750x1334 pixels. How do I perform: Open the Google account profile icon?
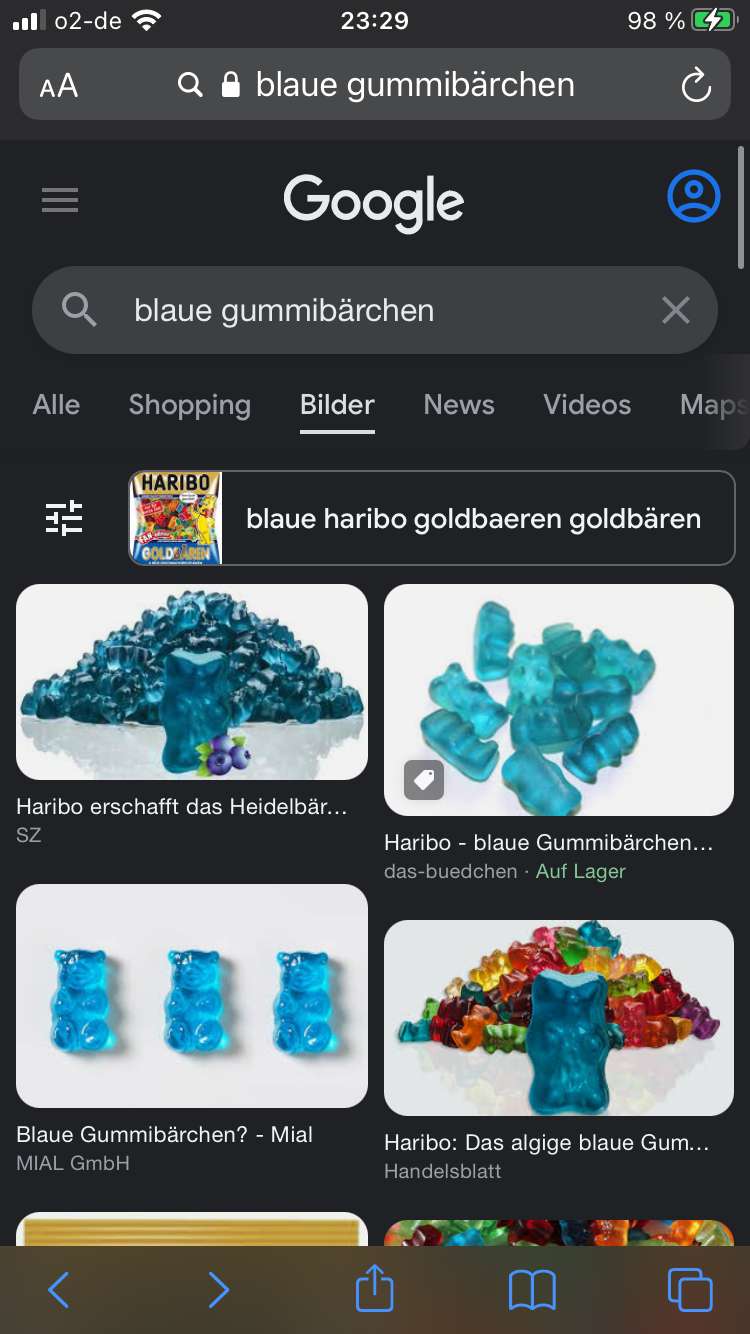693,197
